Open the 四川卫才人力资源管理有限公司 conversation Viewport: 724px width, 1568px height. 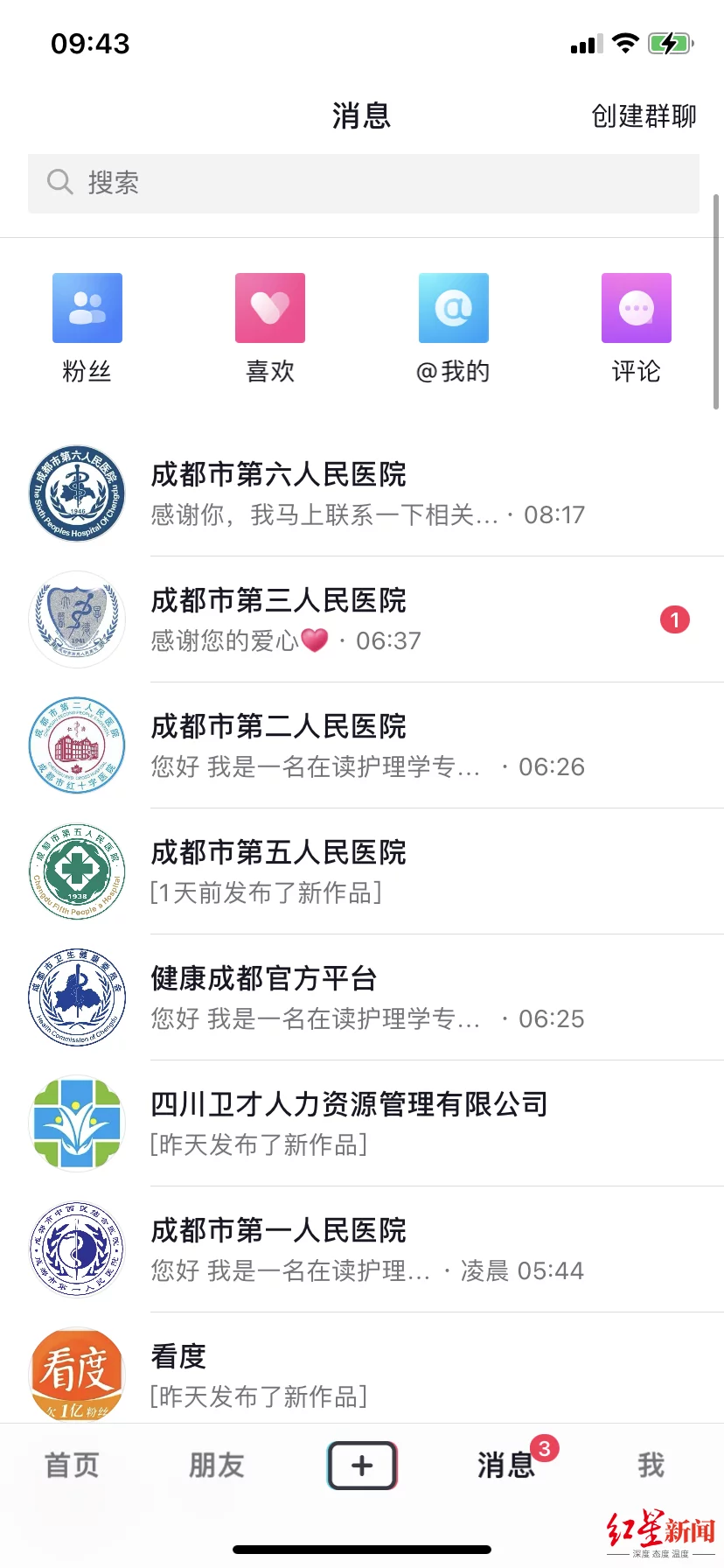tap(367, 1123)
